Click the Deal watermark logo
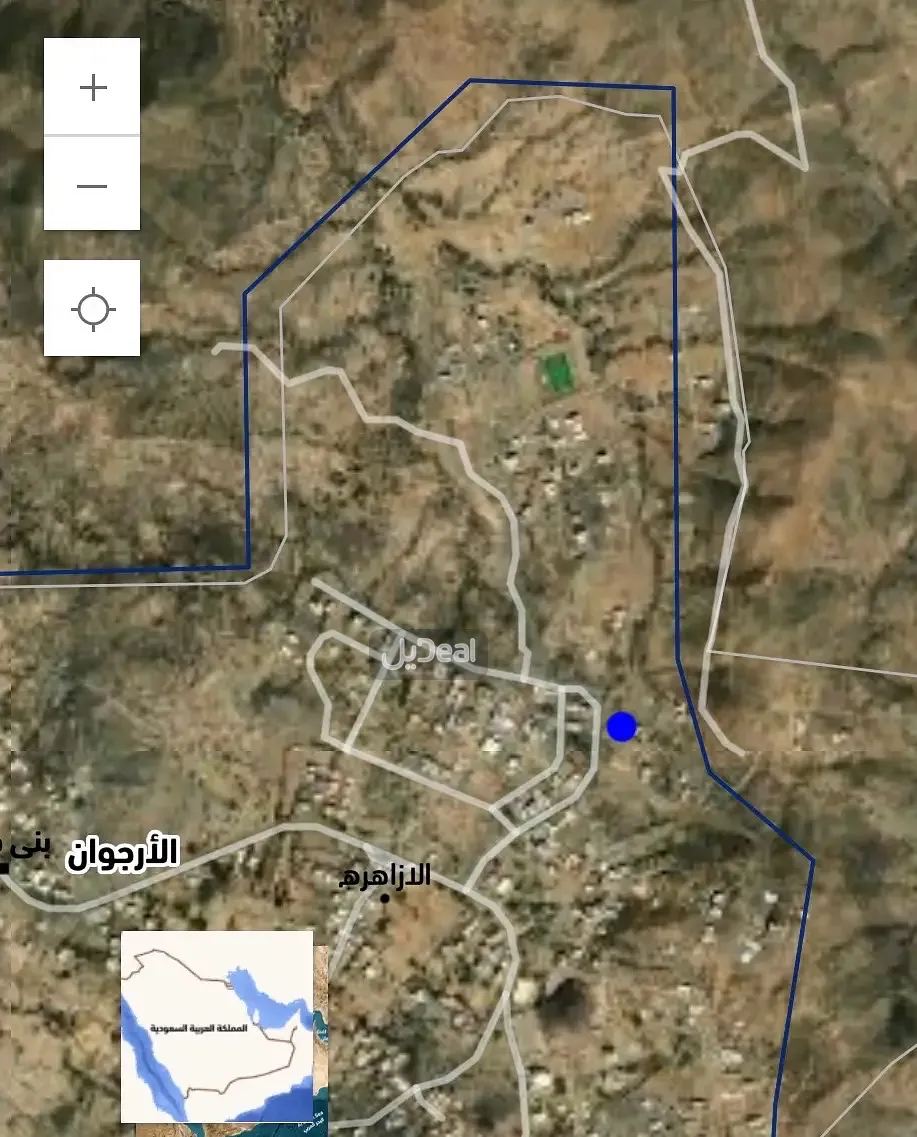 pyautogui.click(x=430, y=652)
